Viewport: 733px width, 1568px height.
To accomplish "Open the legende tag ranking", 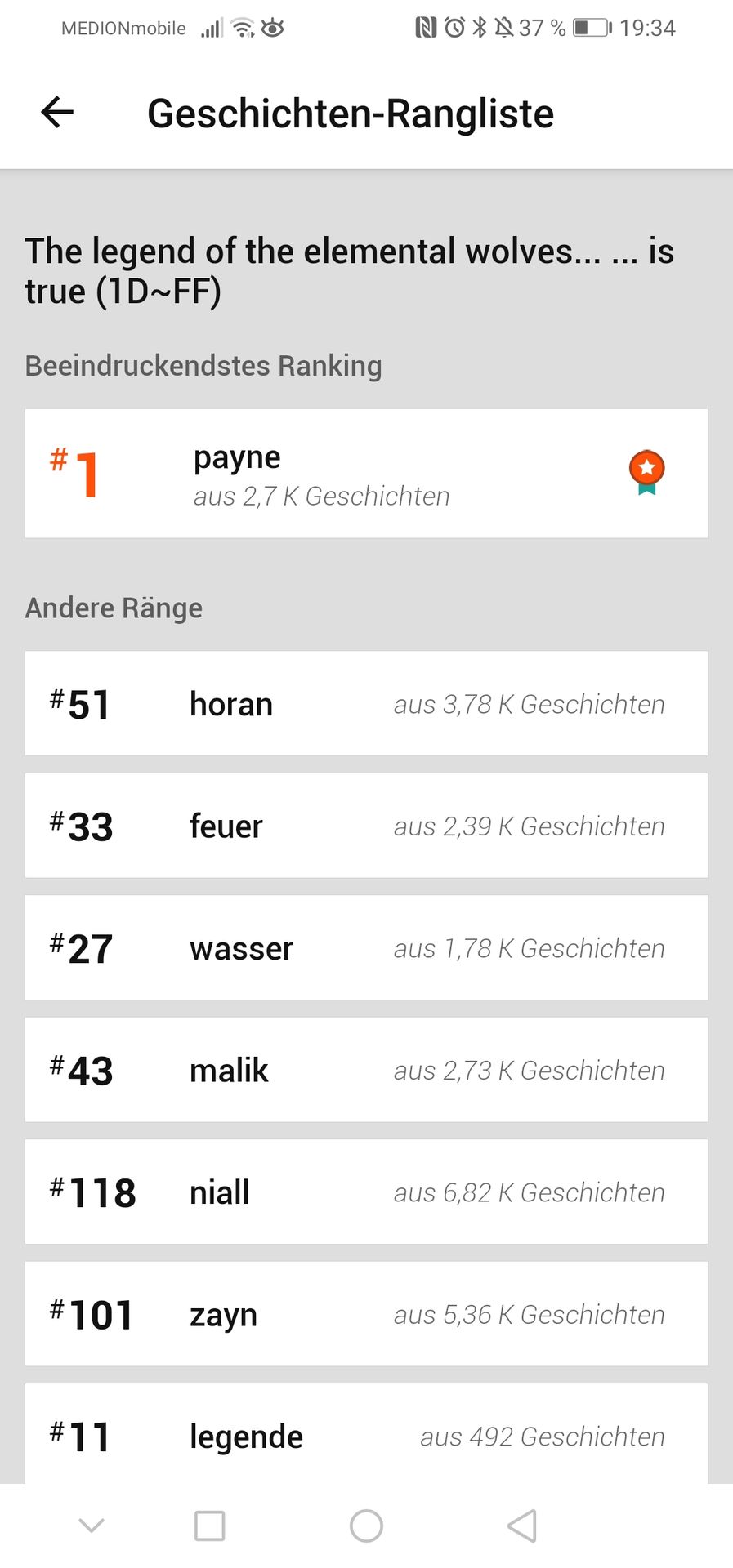I will click(366, 1434).
